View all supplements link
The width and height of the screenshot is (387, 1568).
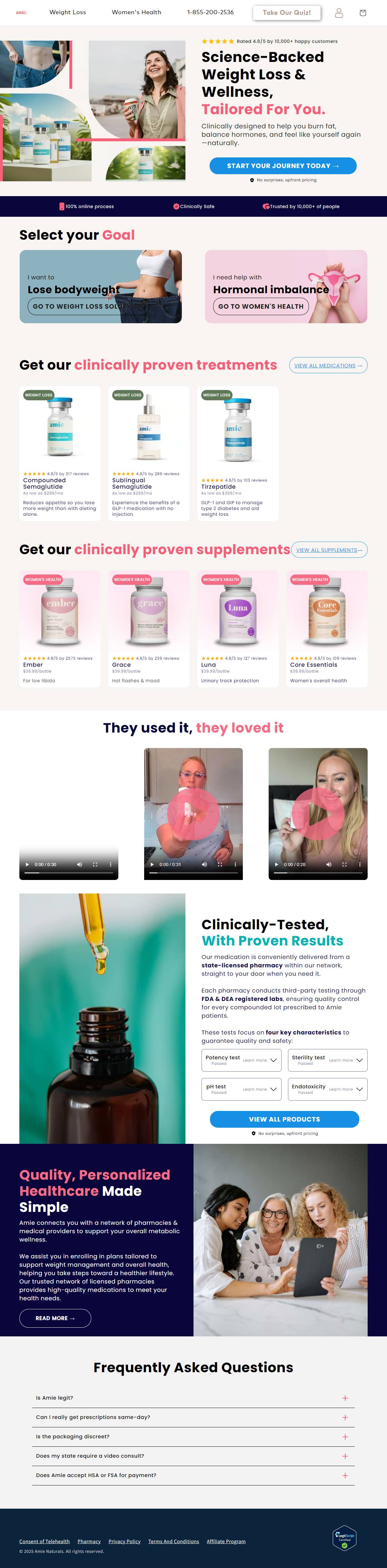(x=329, y=550)
